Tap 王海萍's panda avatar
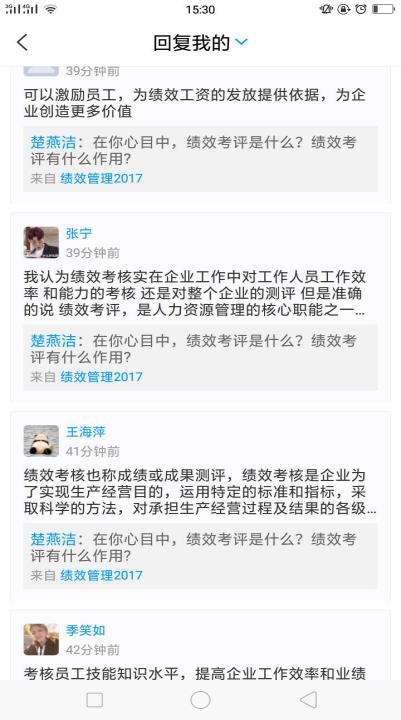 [x=41, y=441]
